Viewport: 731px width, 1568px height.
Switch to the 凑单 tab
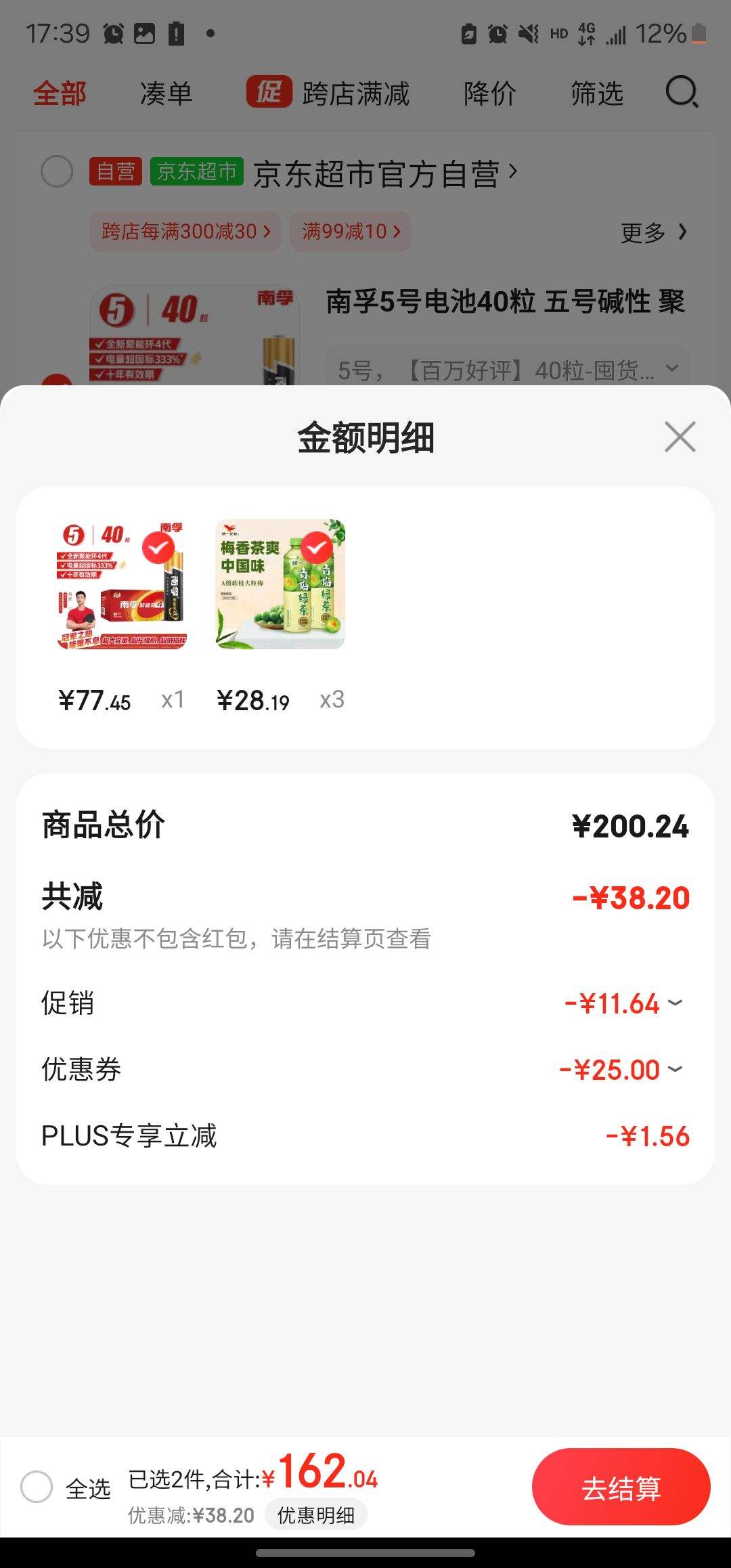164,93
